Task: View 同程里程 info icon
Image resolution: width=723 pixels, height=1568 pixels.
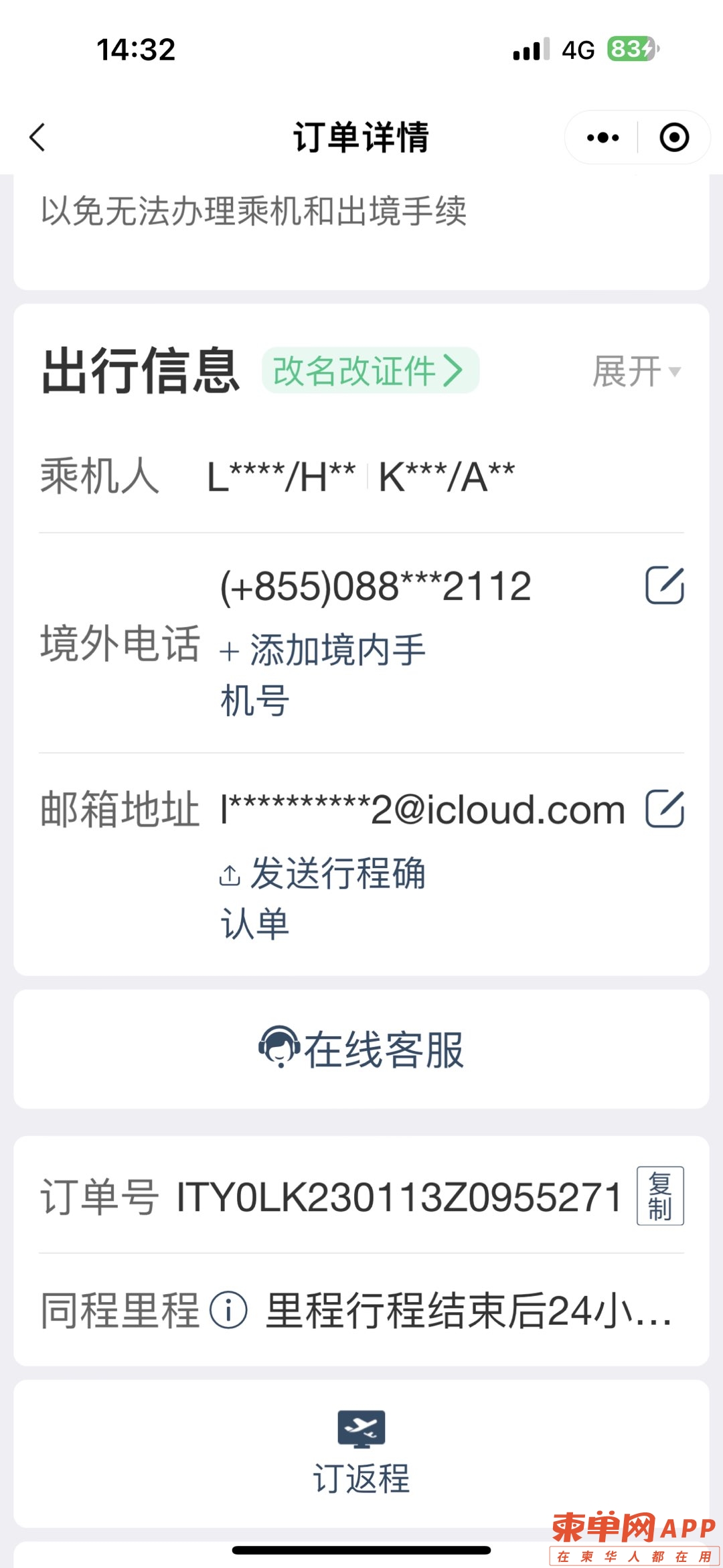Action: click(x=229, y=1310)
